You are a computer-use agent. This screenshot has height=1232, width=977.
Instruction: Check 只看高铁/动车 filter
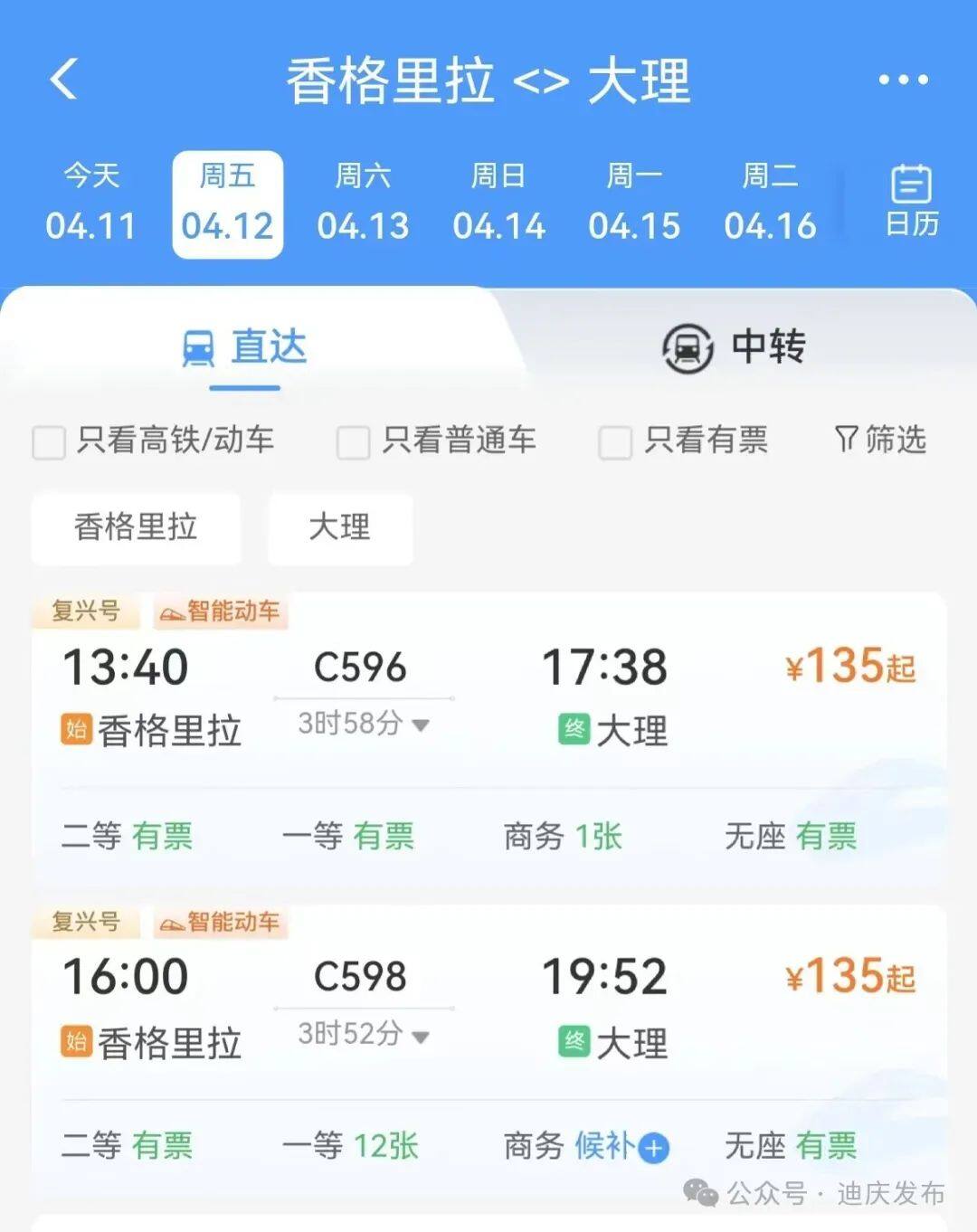(x=49, y=442)
